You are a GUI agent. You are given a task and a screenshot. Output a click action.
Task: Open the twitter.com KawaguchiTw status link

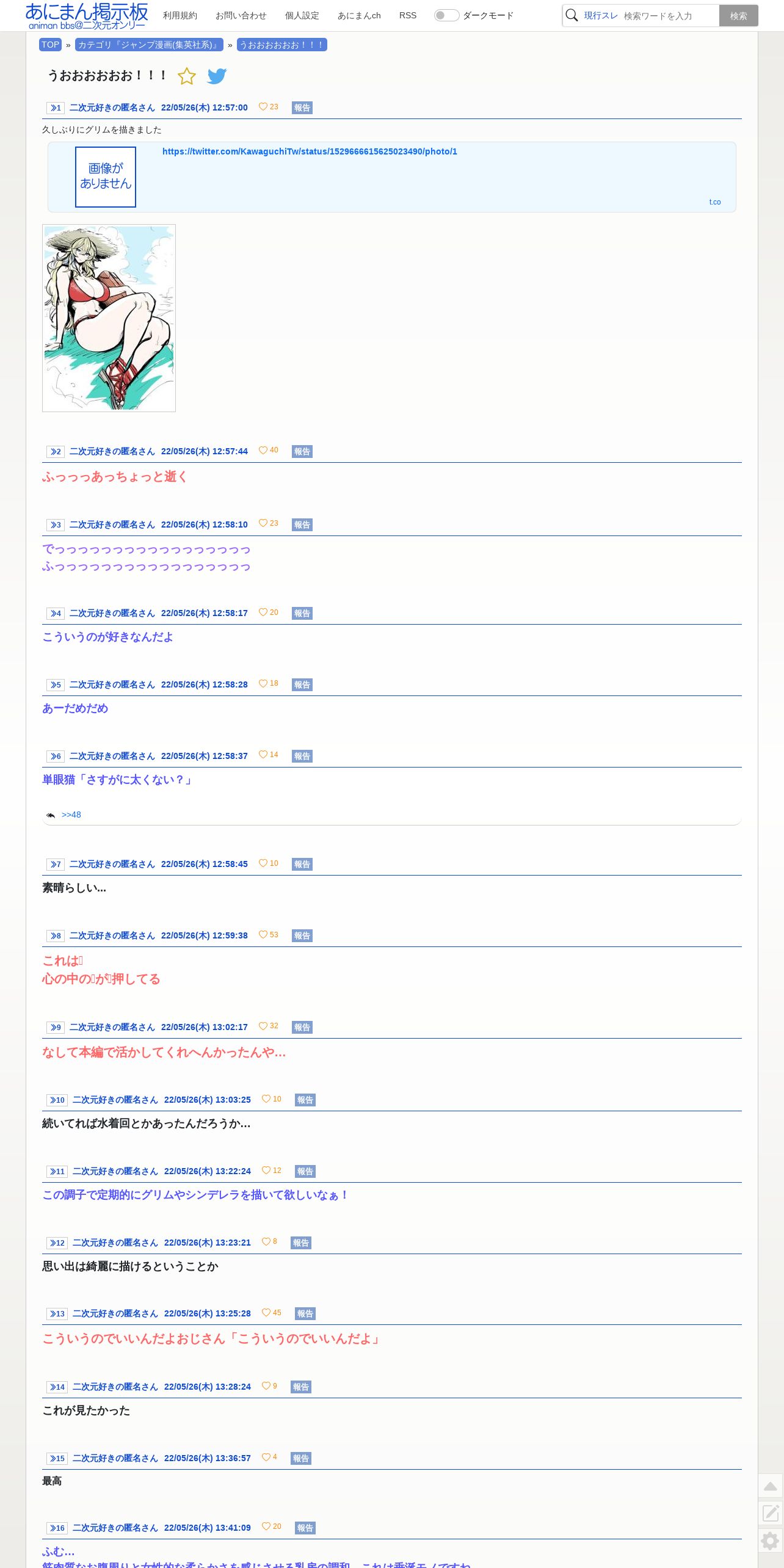310,151
